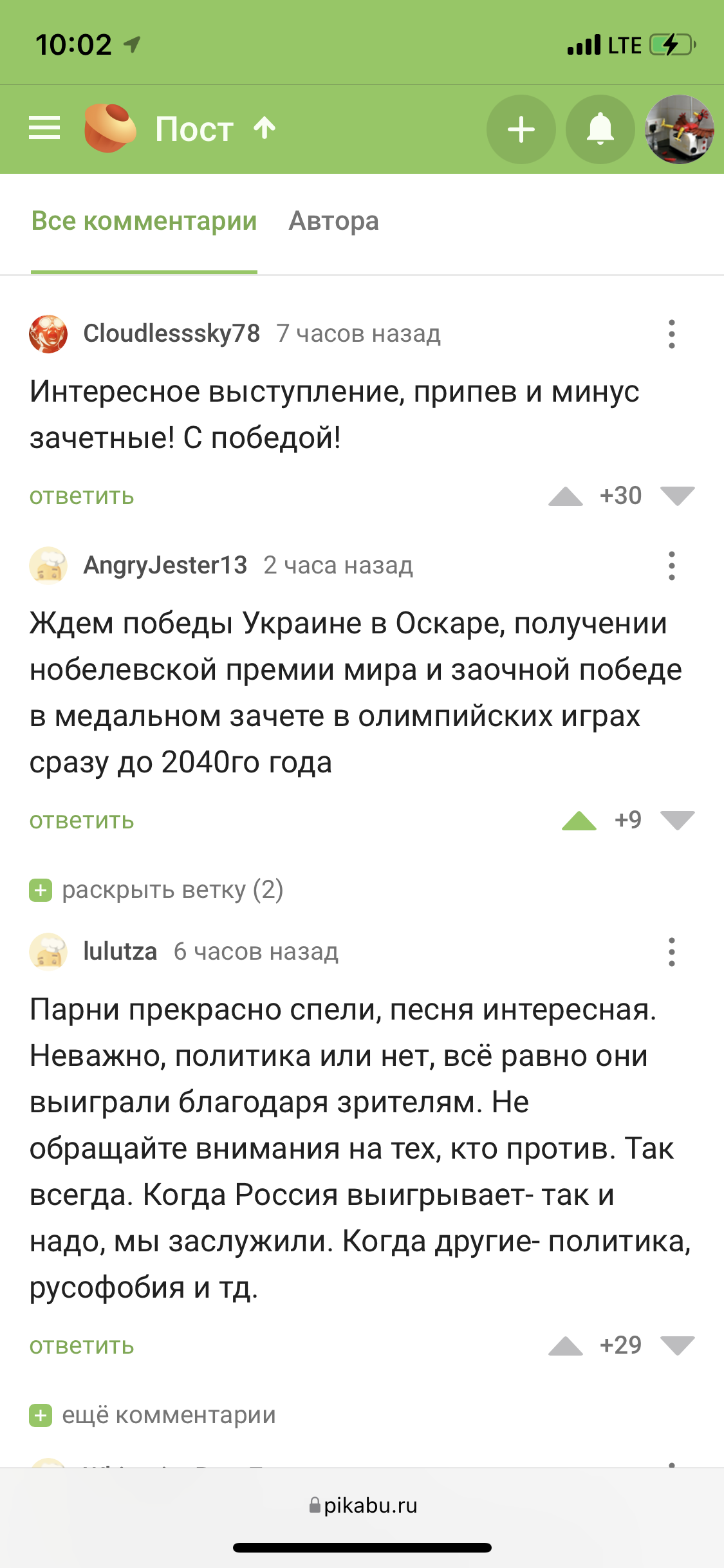
Task: Switch to the Автора comments tab
Action: 333,221
